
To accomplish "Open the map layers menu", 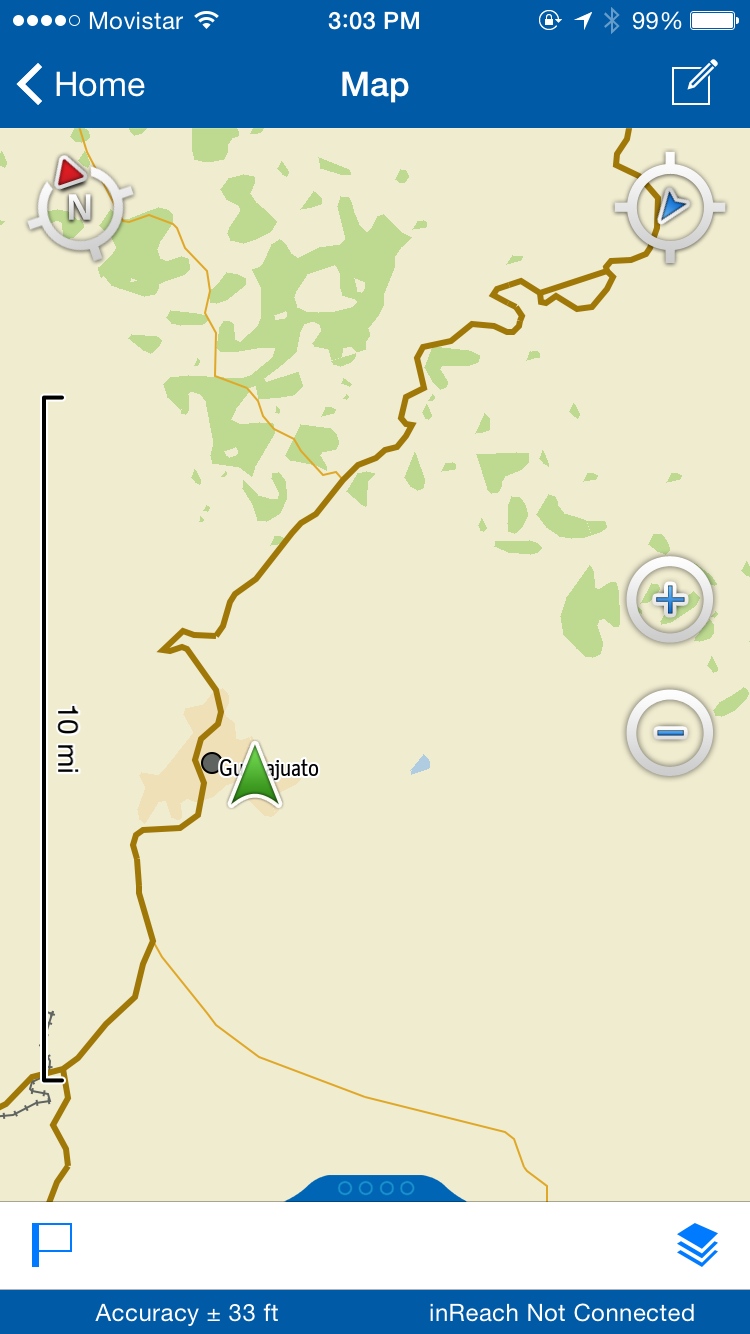I will coord(697,1245).
